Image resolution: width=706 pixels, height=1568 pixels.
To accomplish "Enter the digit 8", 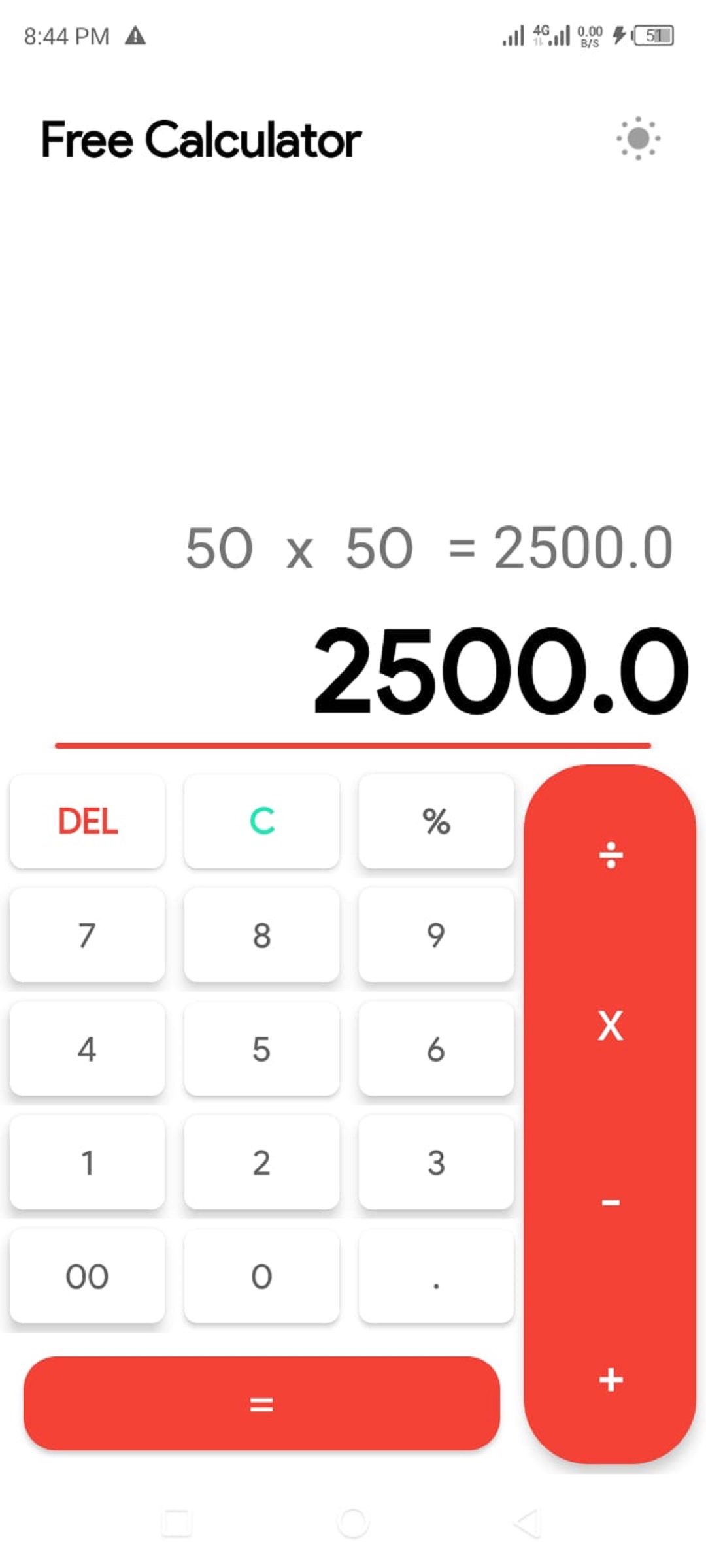I will pos(261,935).
